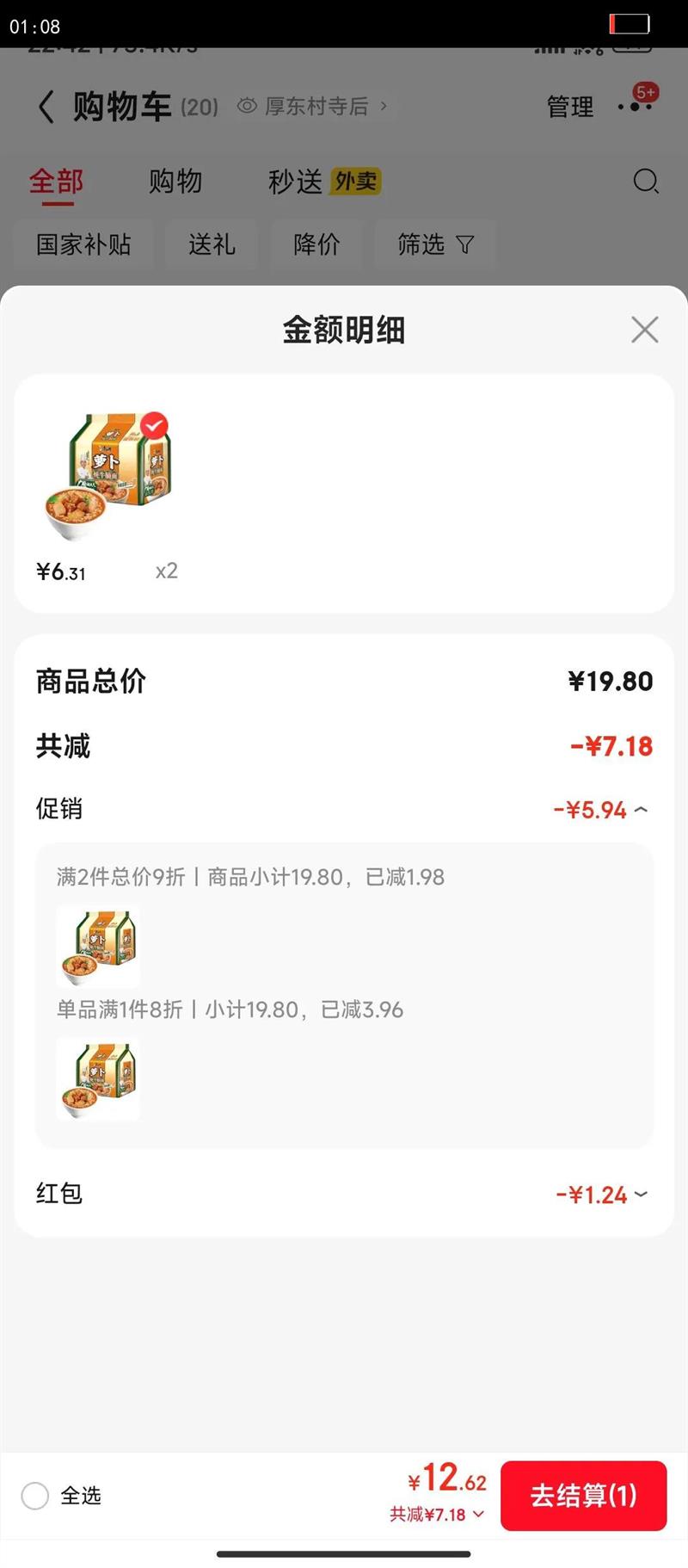Toggle the 全选 select-all checkbox
Viewport: 688px width, 1568px height.
point(35,1496)
